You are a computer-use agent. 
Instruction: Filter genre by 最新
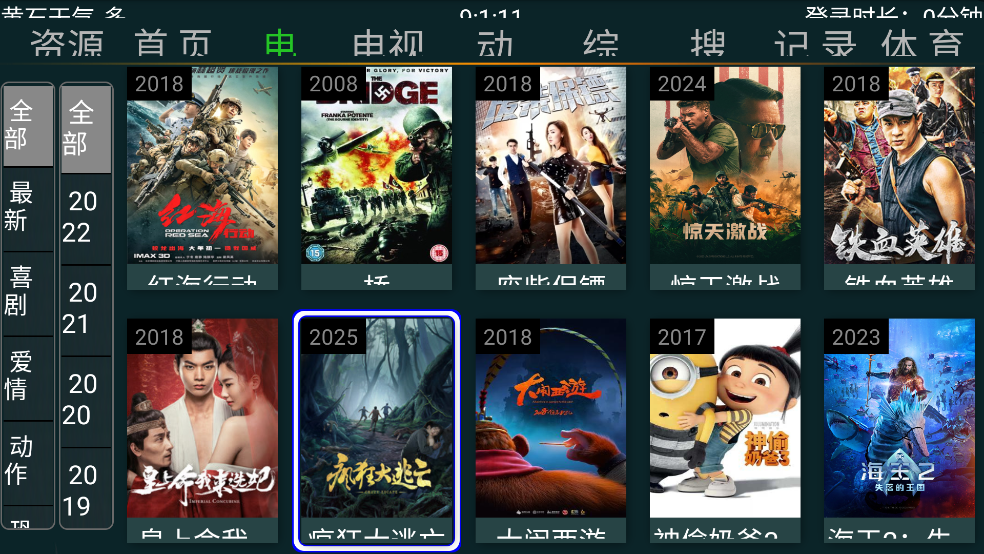tap(27, 206)
